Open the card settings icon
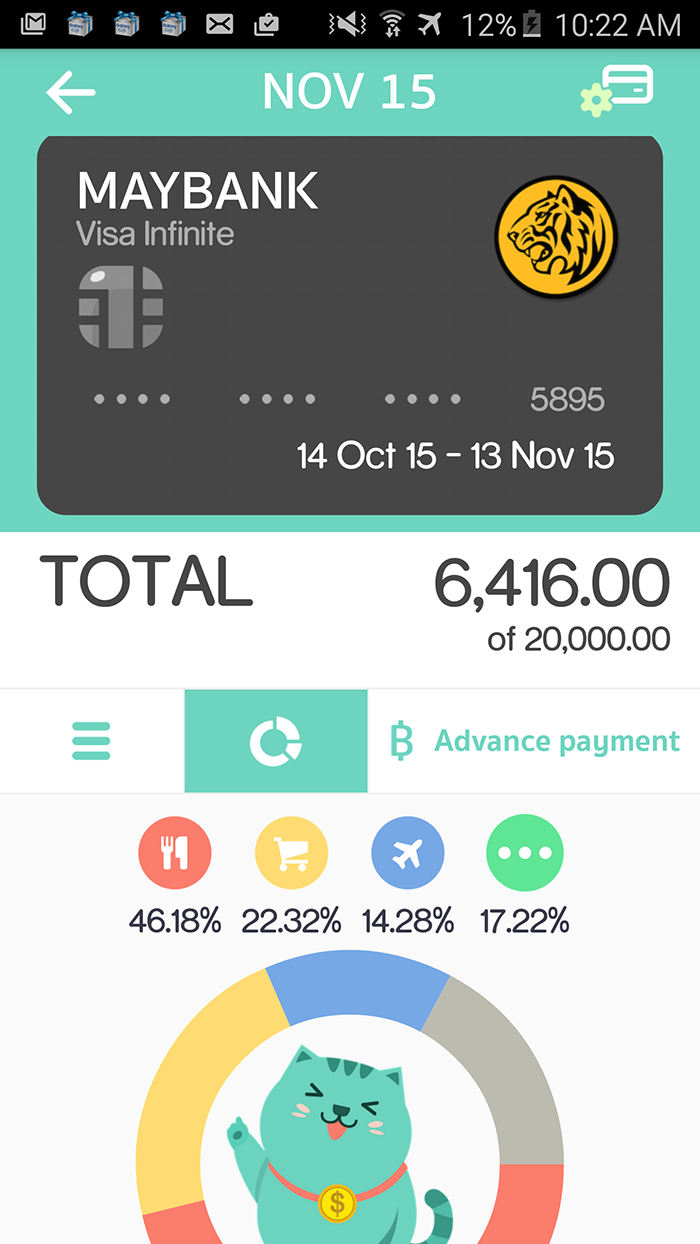Screen dimensions: 700x1244 pyautogui.click(x=617, y=90)
